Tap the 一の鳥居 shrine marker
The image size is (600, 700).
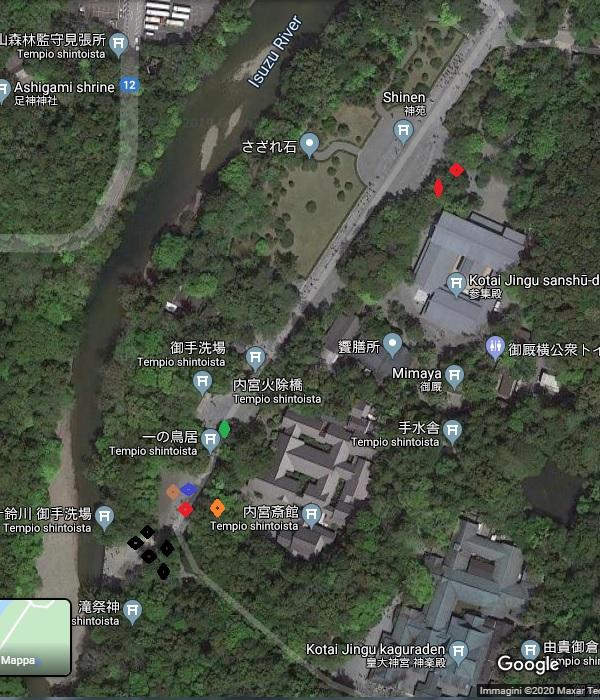tap(211, 439)
